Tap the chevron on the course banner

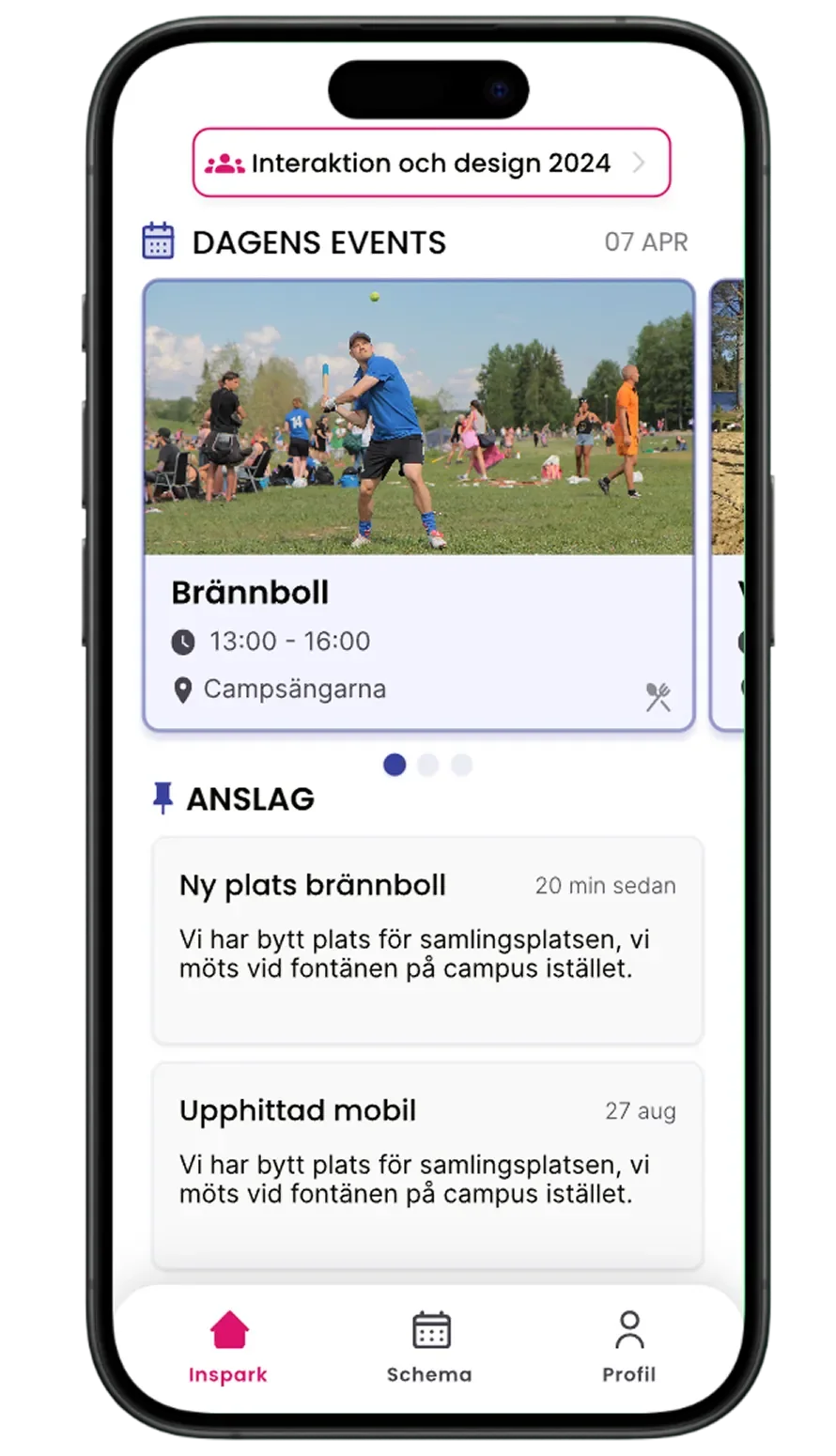[640, 163]
